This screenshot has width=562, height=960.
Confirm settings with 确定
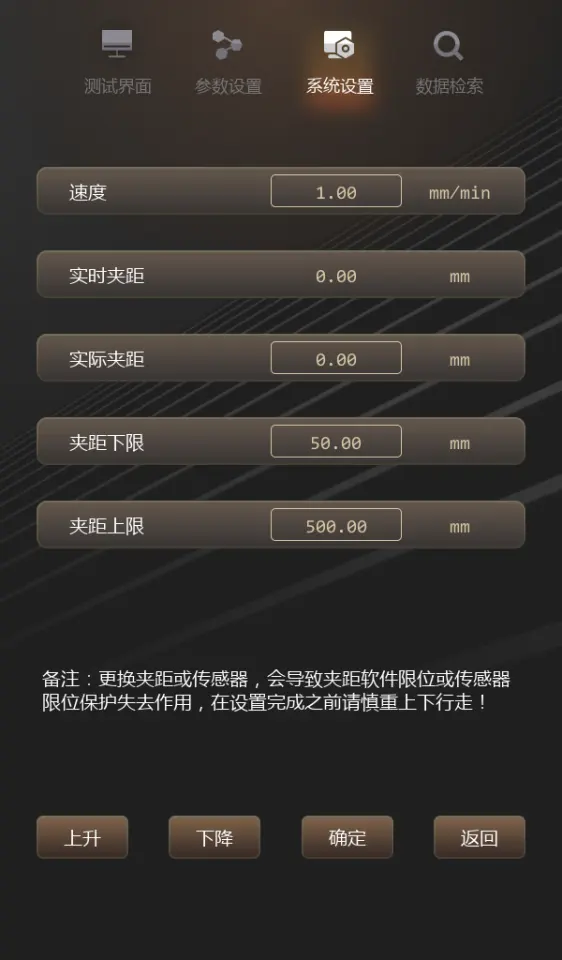[347, 837]
